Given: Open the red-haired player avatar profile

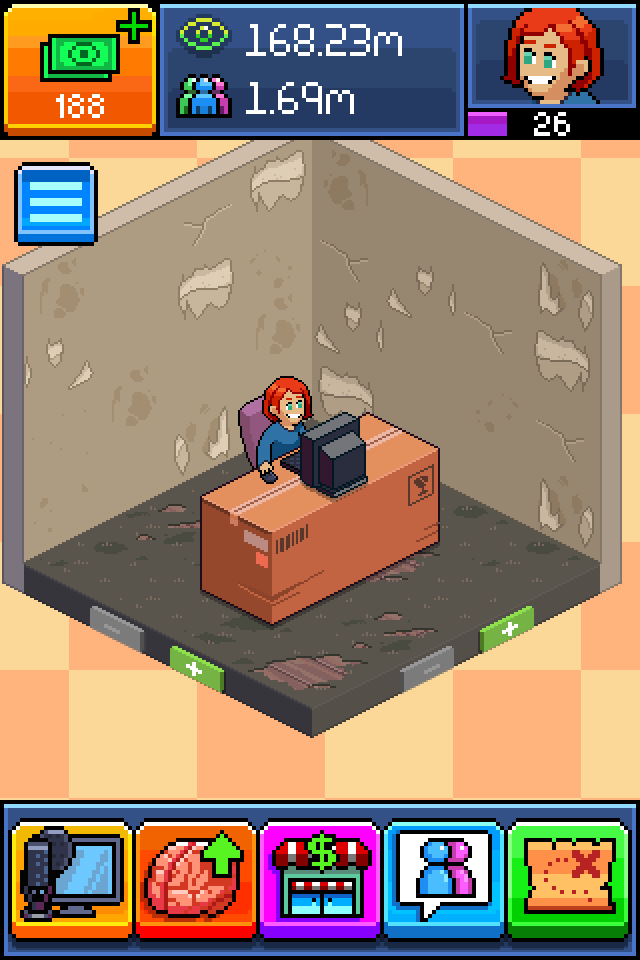Looking at the screenshot, I should point(552,56).
